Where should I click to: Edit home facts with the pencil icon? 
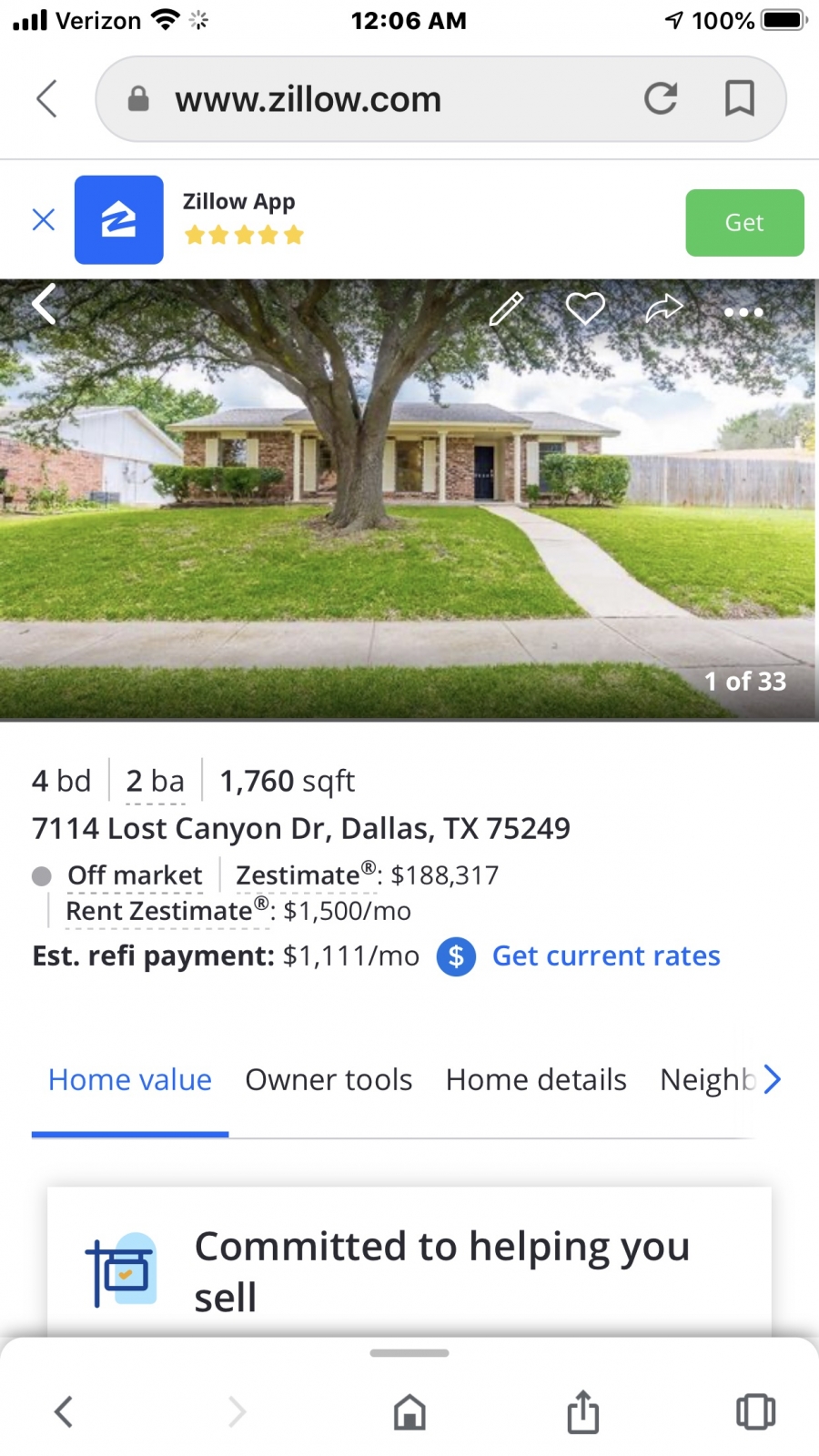point(506,309)
